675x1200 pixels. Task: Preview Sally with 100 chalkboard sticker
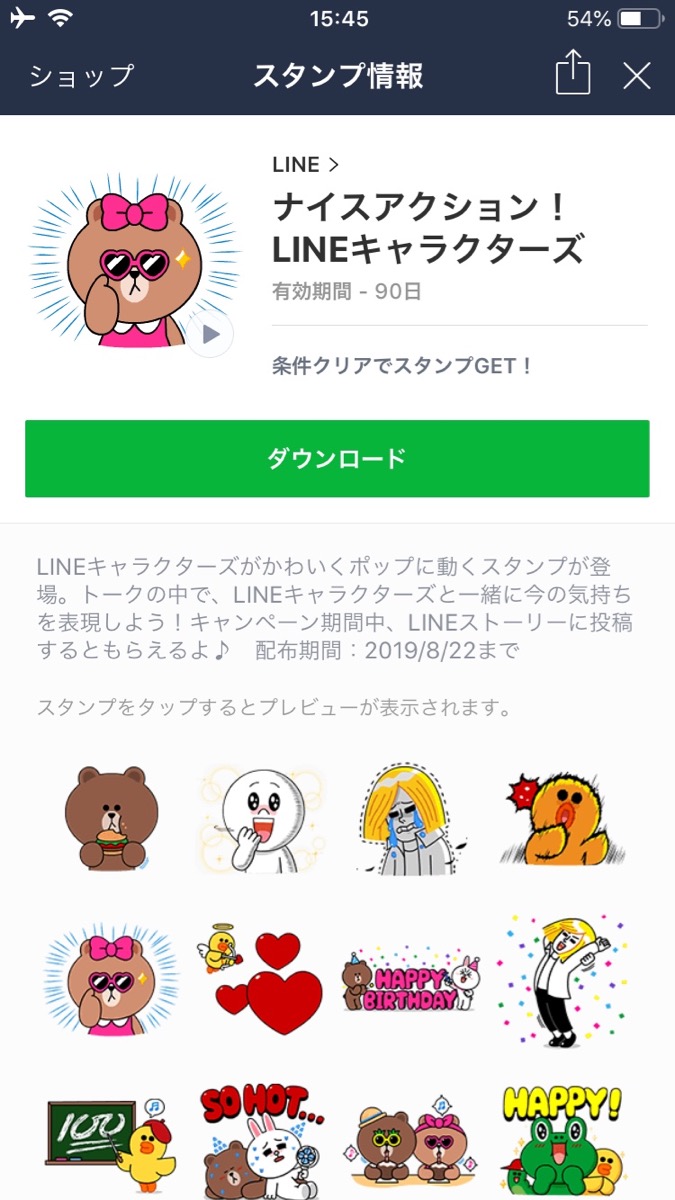point(112,1140)
